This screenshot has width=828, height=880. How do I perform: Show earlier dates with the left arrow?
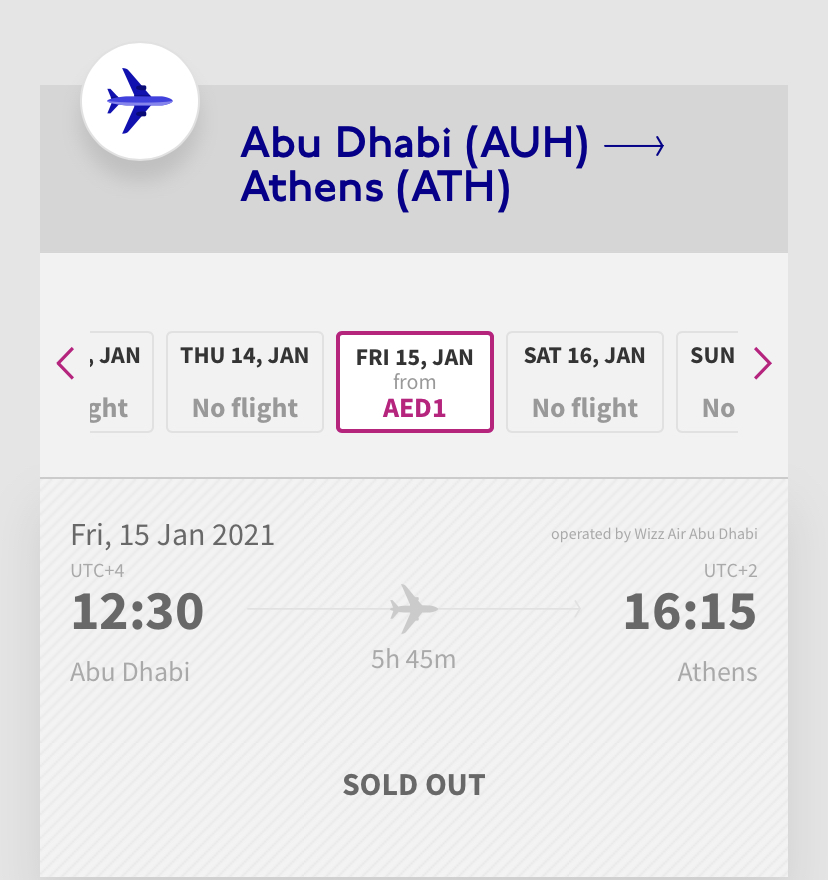(x=66, y=363)
